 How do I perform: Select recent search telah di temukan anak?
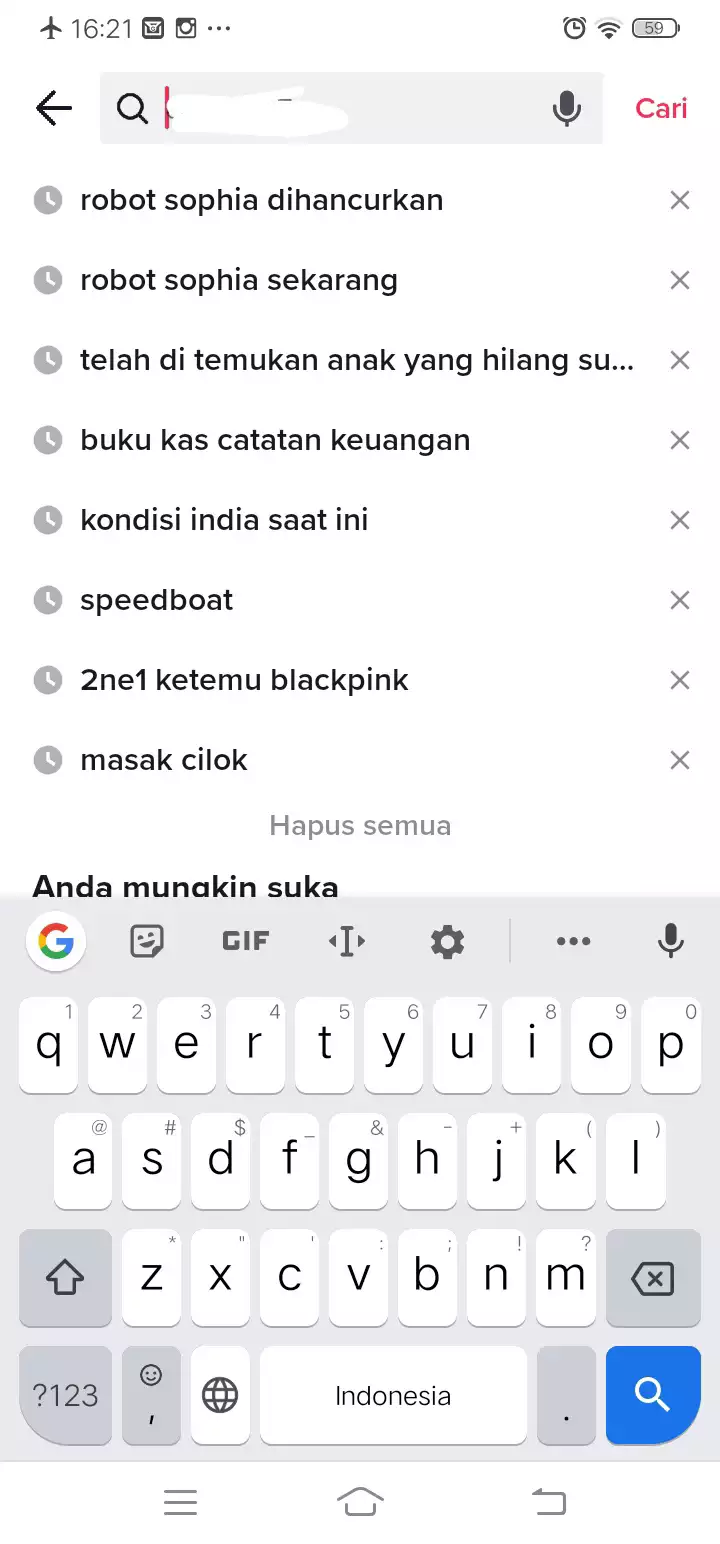[356, 360]
